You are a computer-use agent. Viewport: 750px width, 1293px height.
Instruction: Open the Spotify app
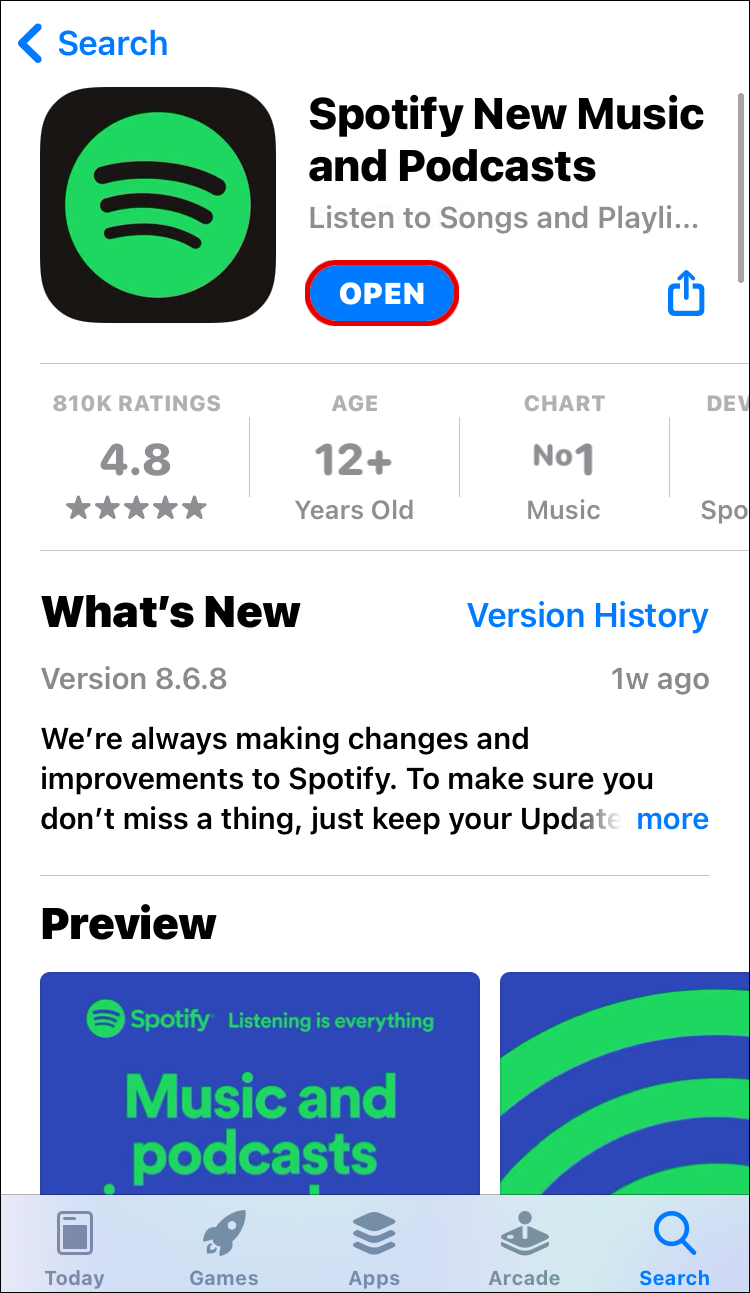(382, 294)
